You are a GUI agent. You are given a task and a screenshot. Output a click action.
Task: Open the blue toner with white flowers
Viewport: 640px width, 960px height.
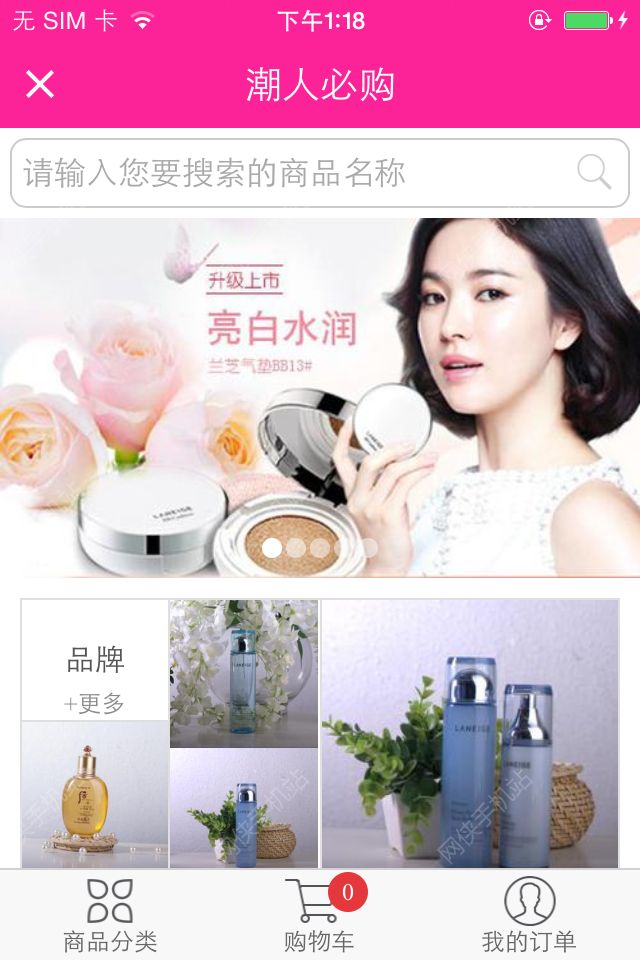[x=244, y=673]
